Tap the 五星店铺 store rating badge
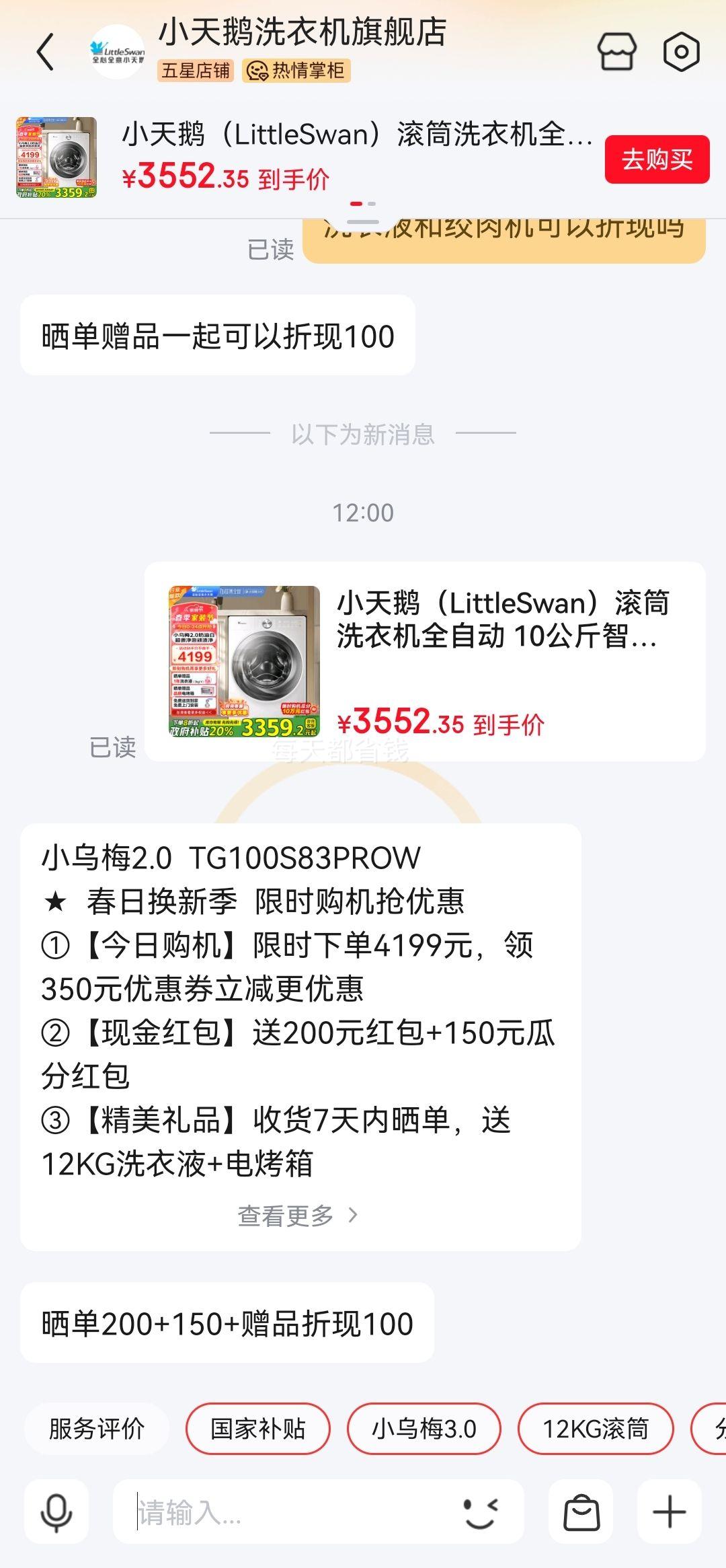The width and height of the screenshot is (726, 1568). pyautogui.click(x=194, y=71)
